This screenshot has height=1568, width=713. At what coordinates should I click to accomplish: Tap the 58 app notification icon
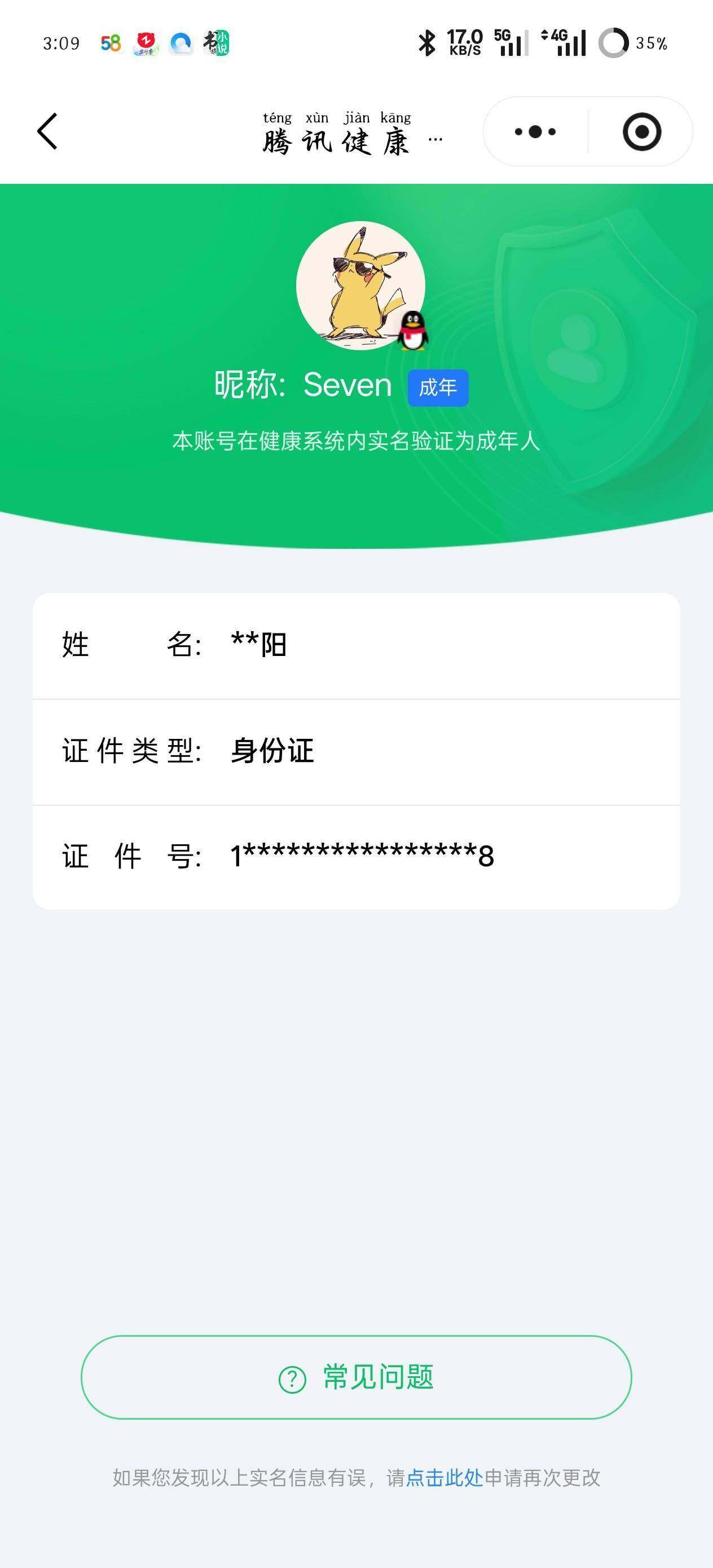pyautogui.click(x=109, y=43)
